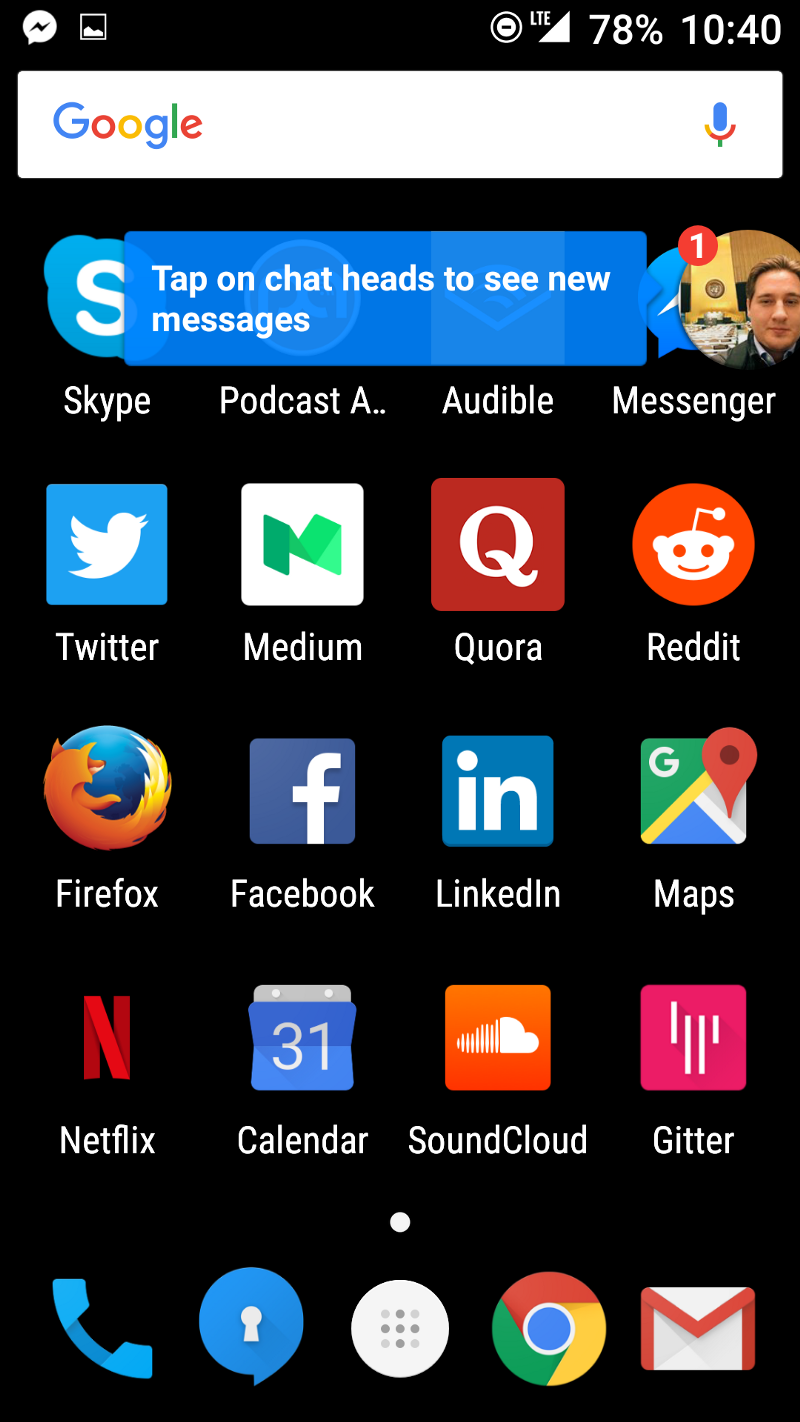Image resolution: width=800 pixels, height=1422 pixels.
Task: Open Gmail from the dock
Action: point(697,1329)
